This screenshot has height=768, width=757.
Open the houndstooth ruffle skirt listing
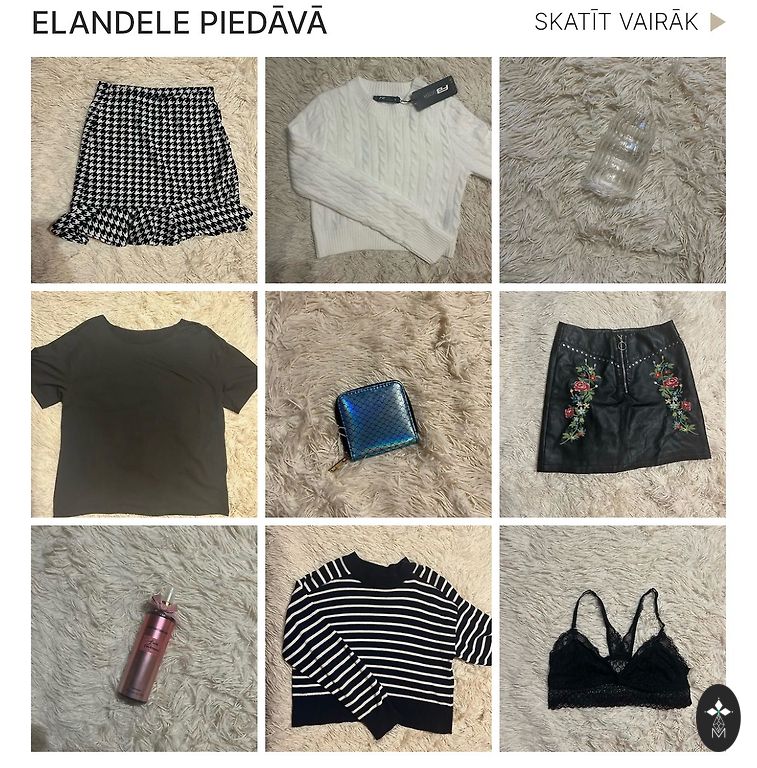coord(144,170)
